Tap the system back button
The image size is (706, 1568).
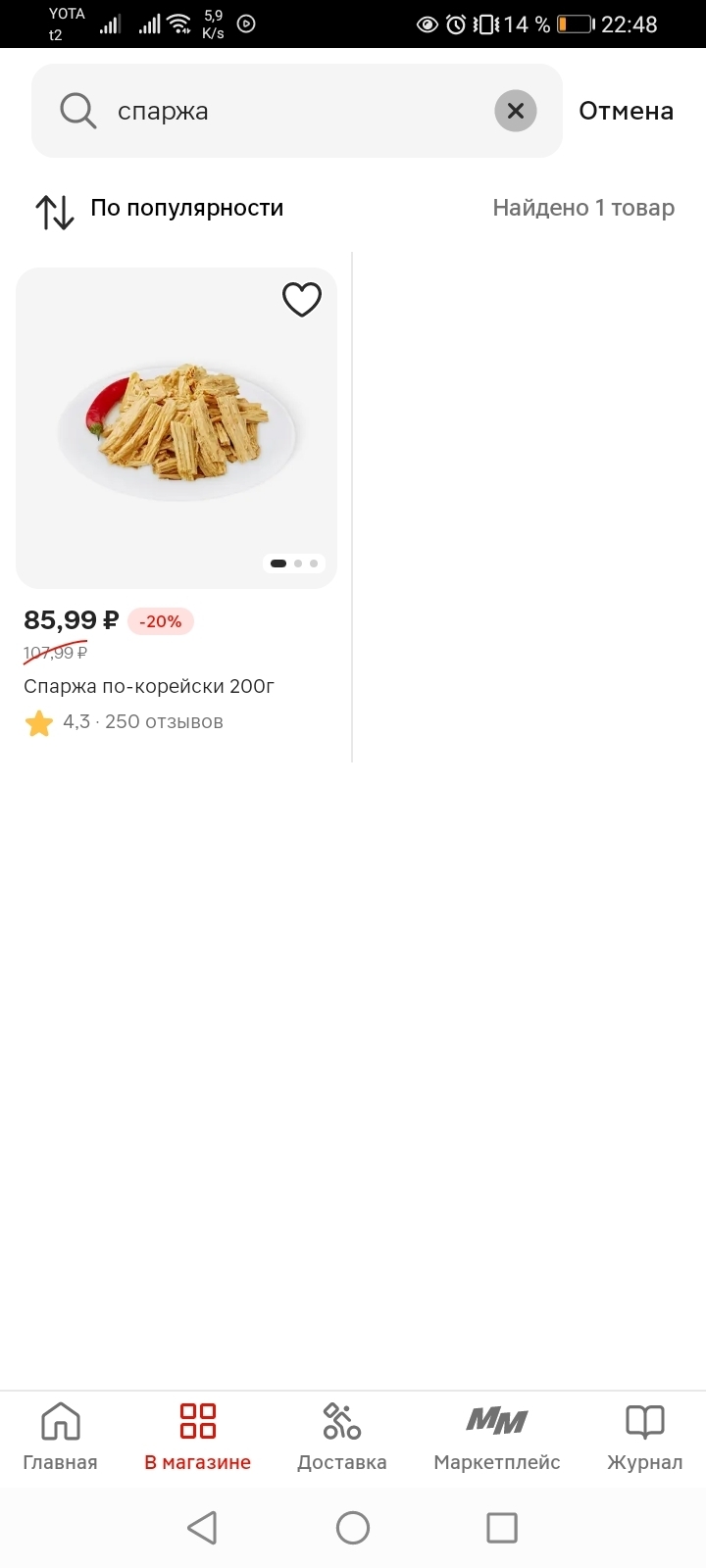click(x=202, y=1527)
